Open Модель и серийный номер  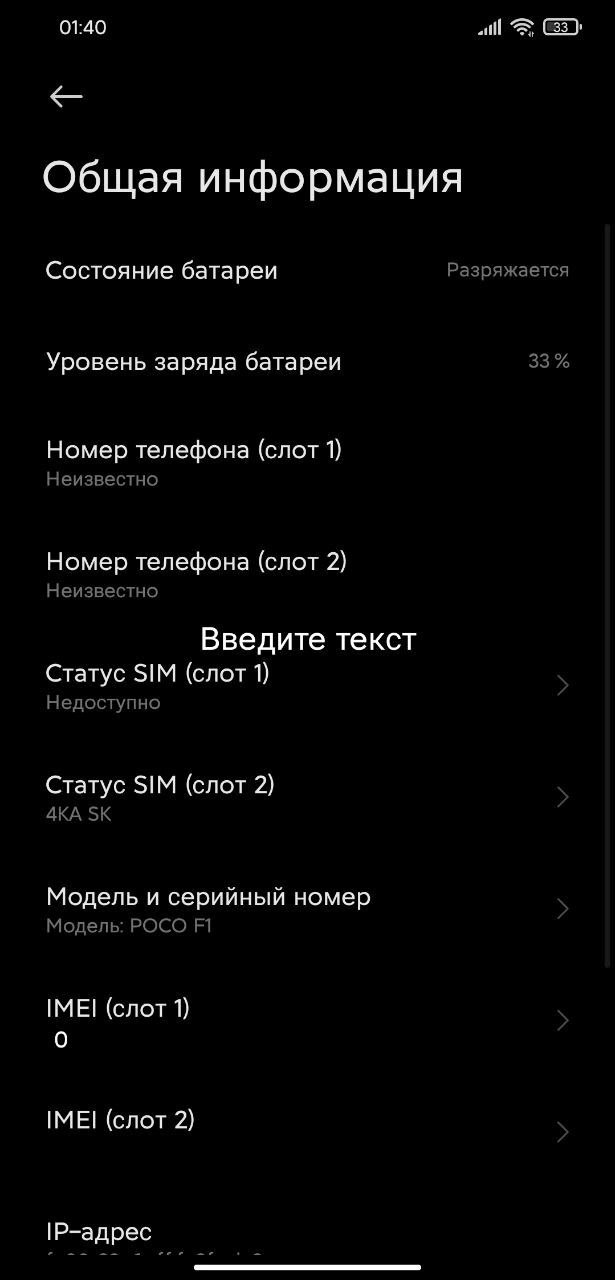[300, 909]
